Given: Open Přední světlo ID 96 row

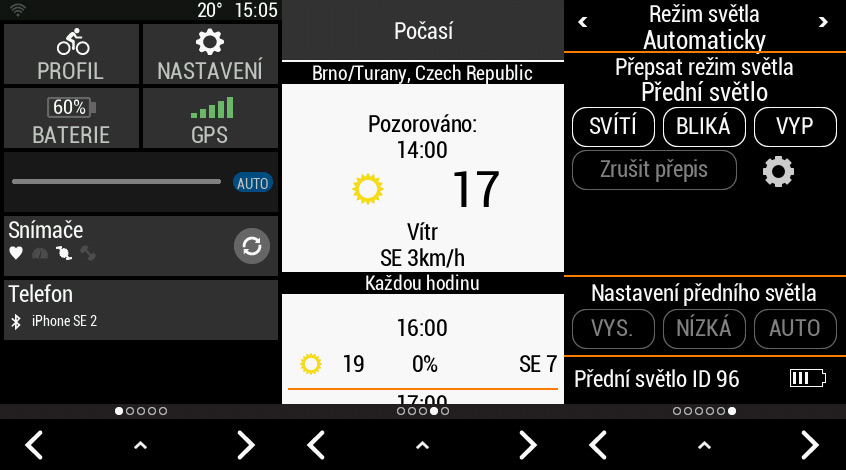Looking at the screenshot, I should (705, 379).
